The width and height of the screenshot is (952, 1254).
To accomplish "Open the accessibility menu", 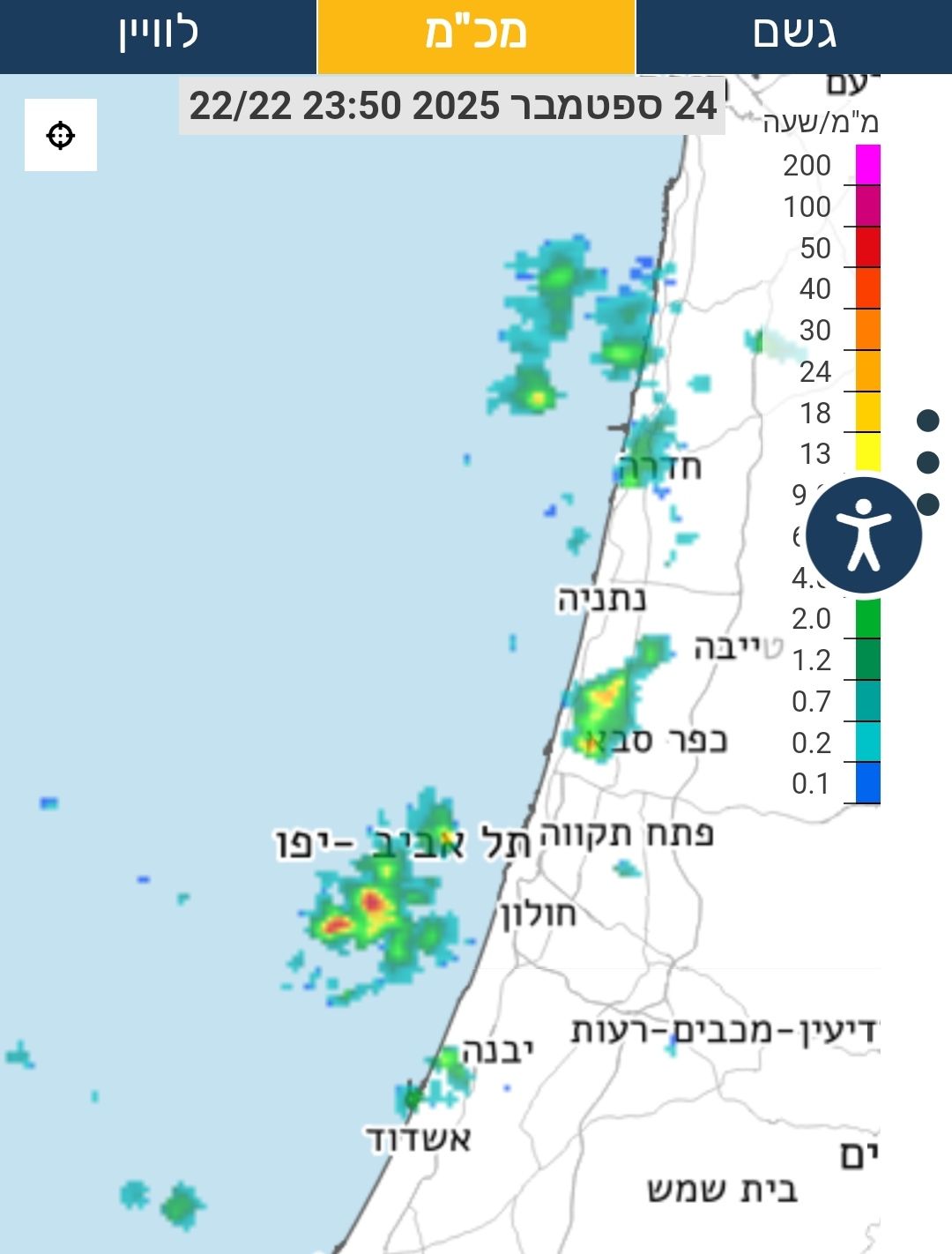I will pos(864,535).
